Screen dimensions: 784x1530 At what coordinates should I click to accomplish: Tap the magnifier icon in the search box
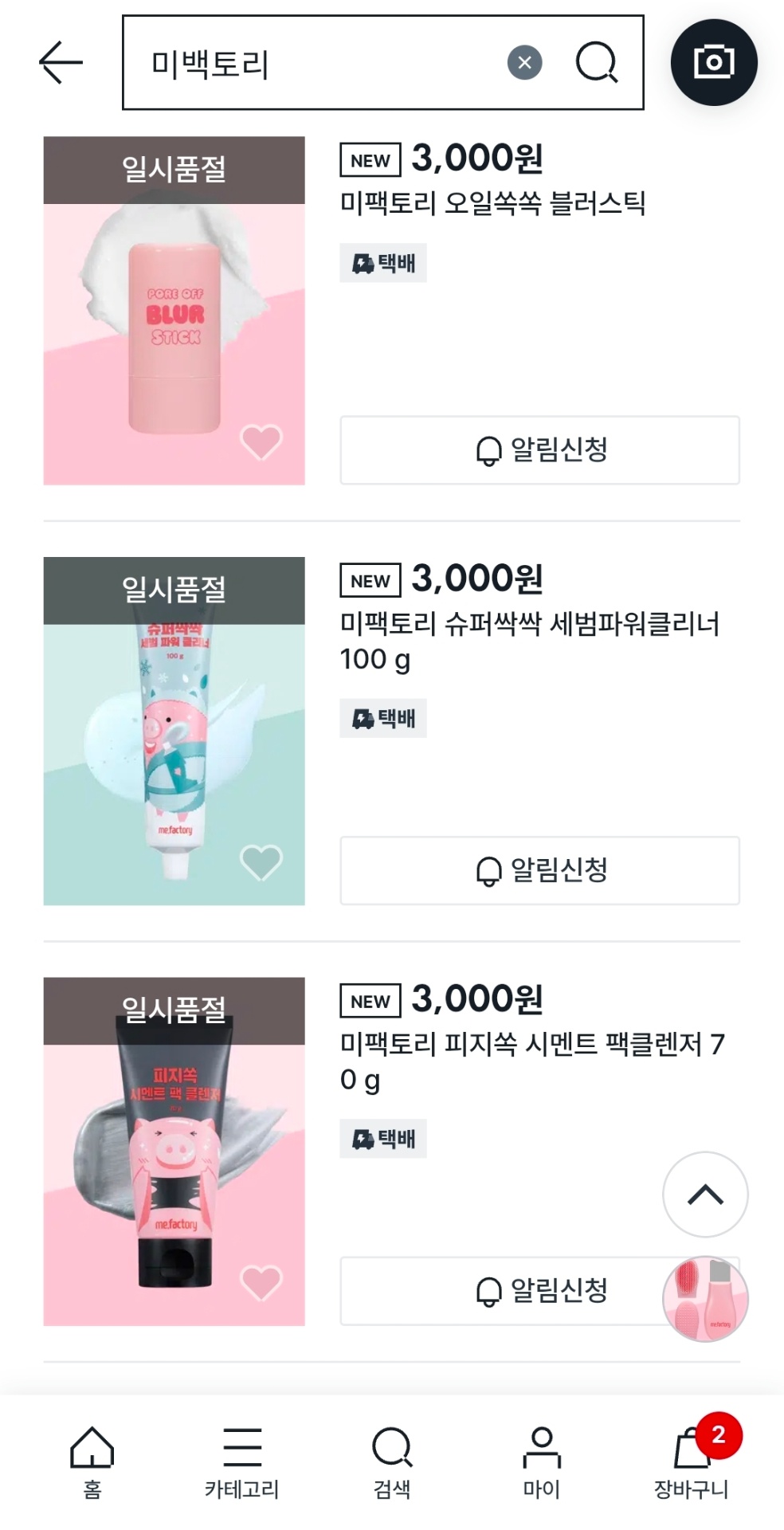[596, 62]
